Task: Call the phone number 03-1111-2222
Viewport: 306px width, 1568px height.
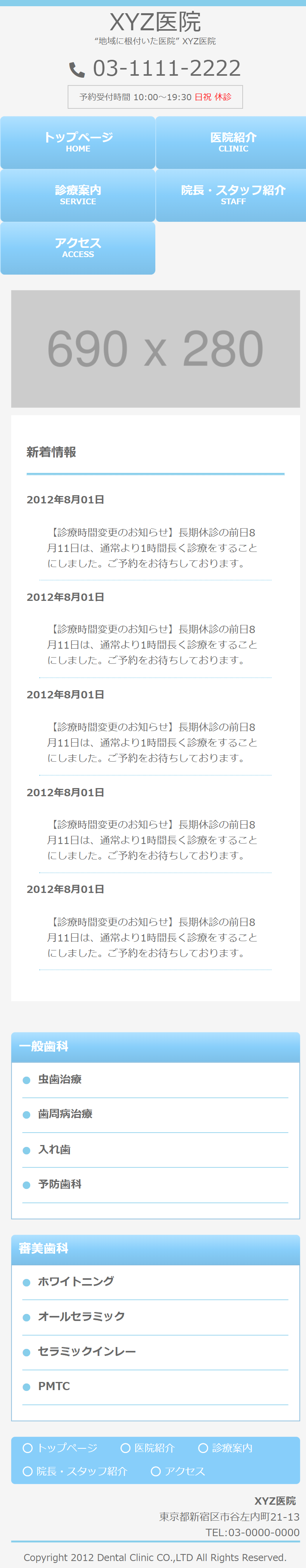Action: click(166, 68)
